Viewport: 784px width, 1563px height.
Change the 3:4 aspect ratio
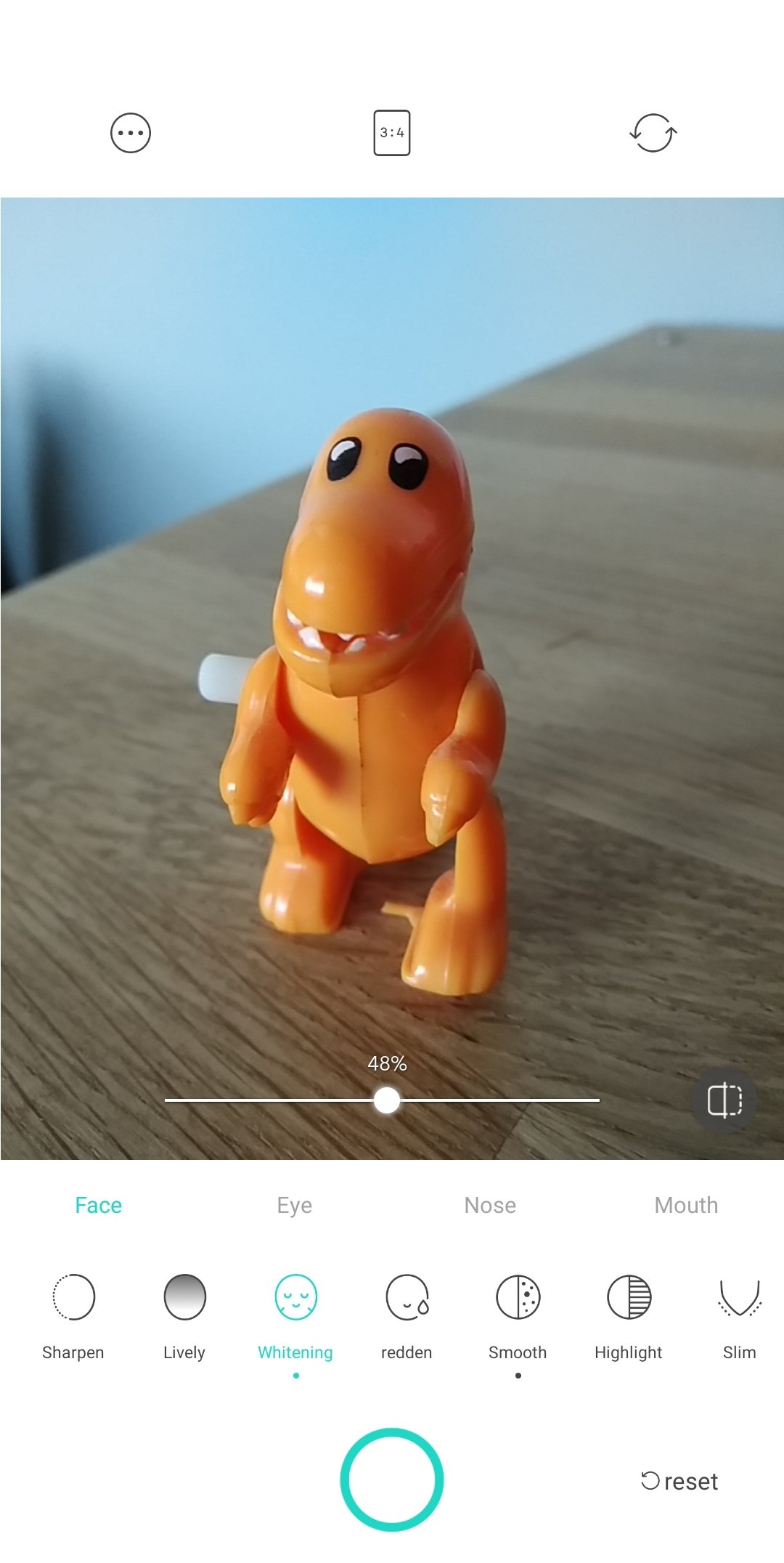(392, 133)
